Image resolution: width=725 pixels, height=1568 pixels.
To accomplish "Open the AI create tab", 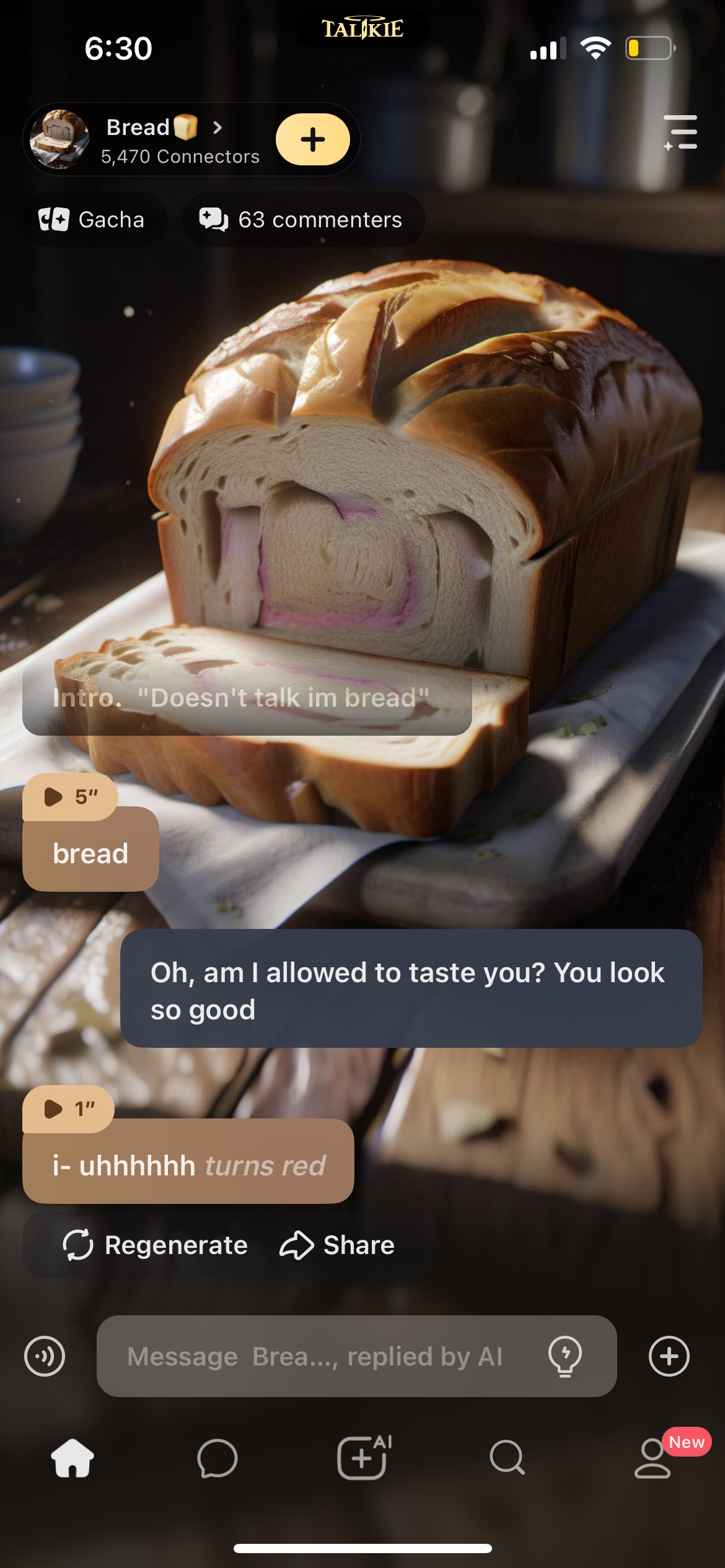I will pos(363,1458).
